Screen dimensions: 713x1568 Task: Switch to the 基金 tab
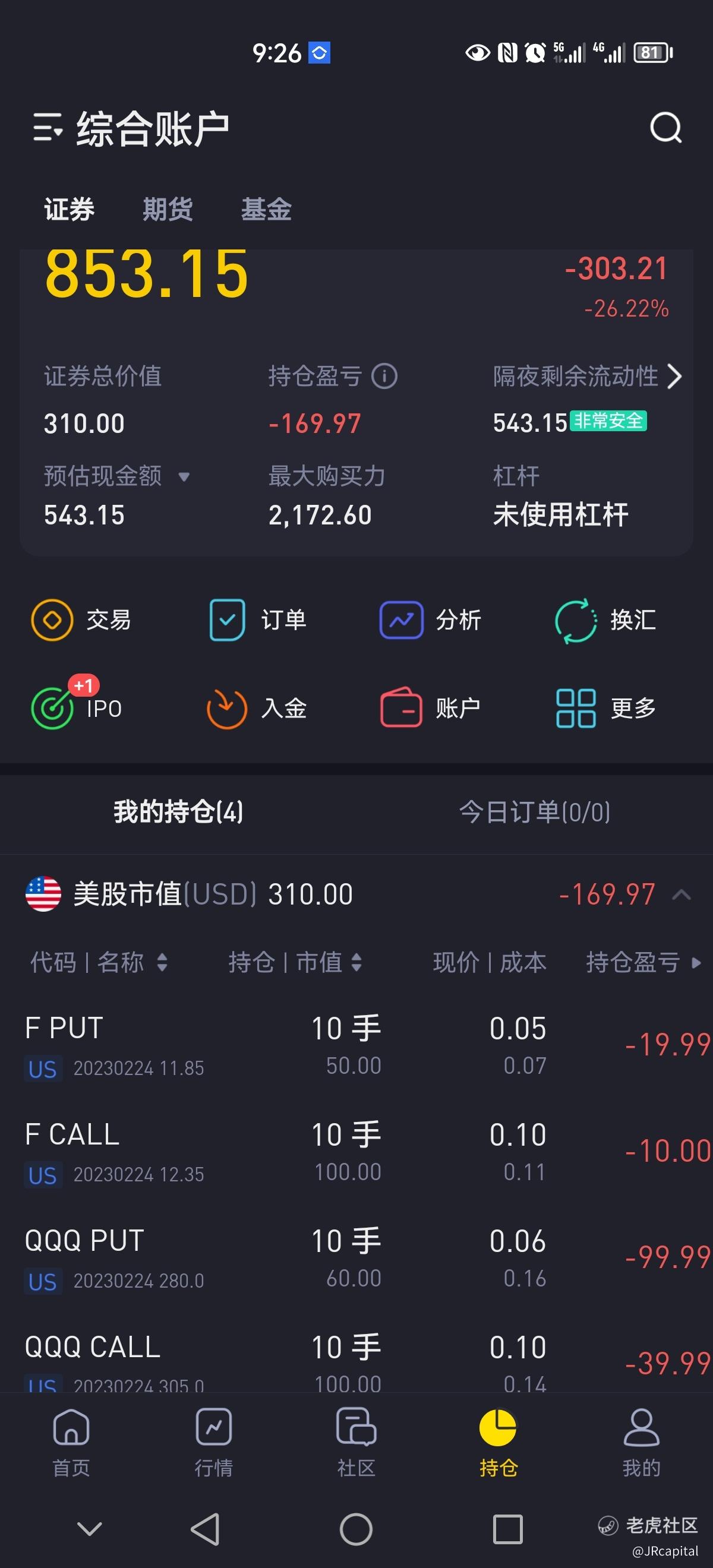(x=266, y=209)
